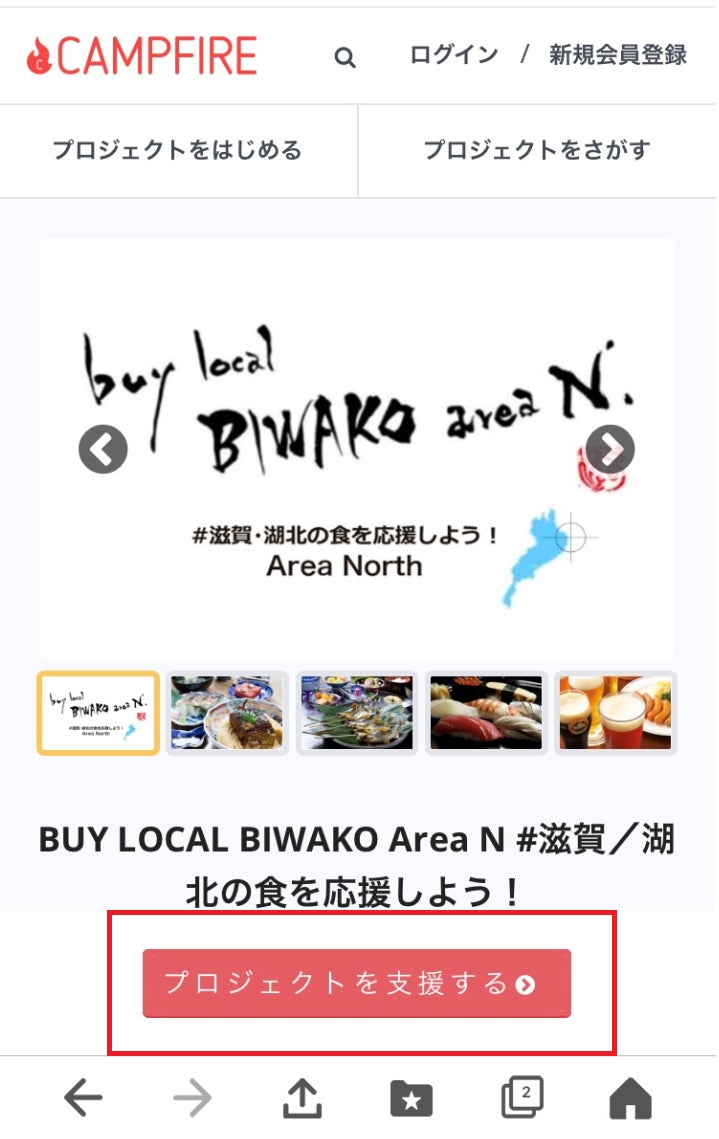Image resolution: width=719 pixels, height=1139 pixels.
Task: Open the search magnifier icon
Action: point(345,58)
